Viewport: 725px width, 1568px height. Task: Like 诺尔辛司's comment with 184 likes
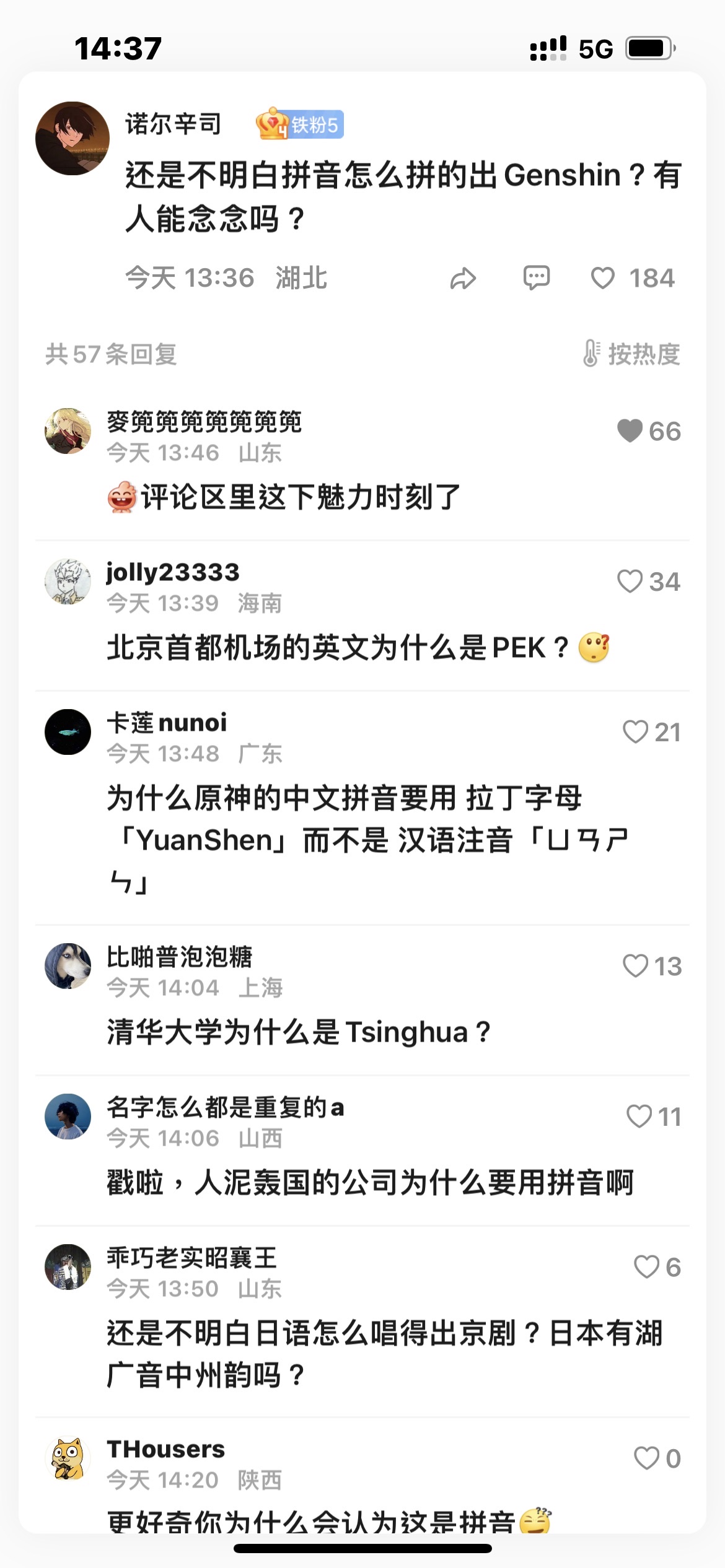click(603, 278)
